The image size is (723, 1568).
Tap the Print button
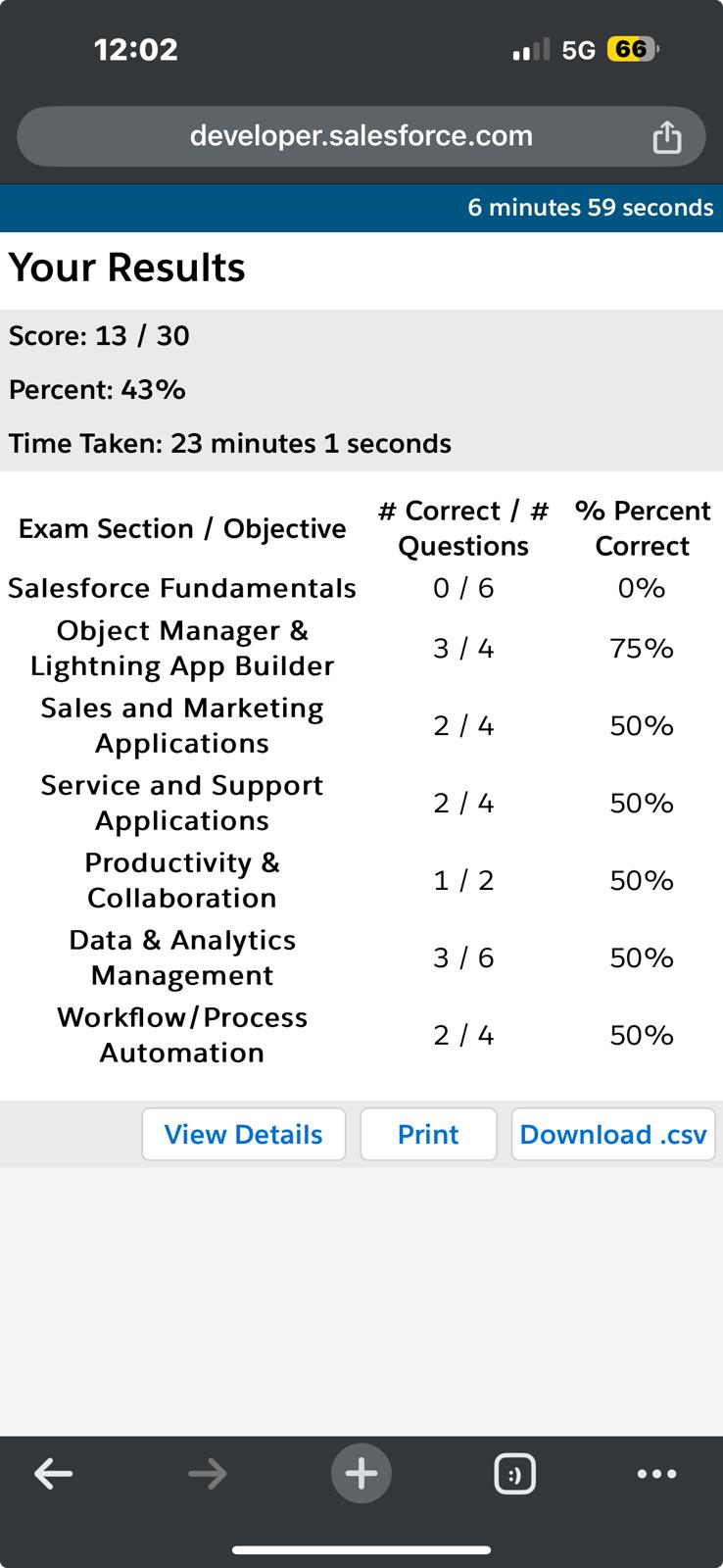tap(428, 1134)
